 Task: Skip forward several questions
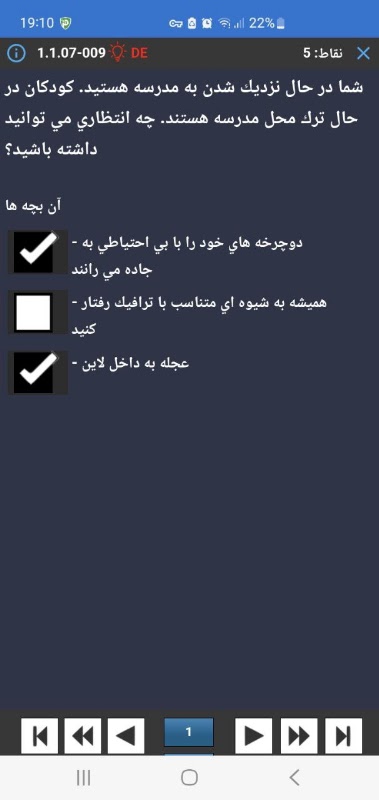pos(299,736)
